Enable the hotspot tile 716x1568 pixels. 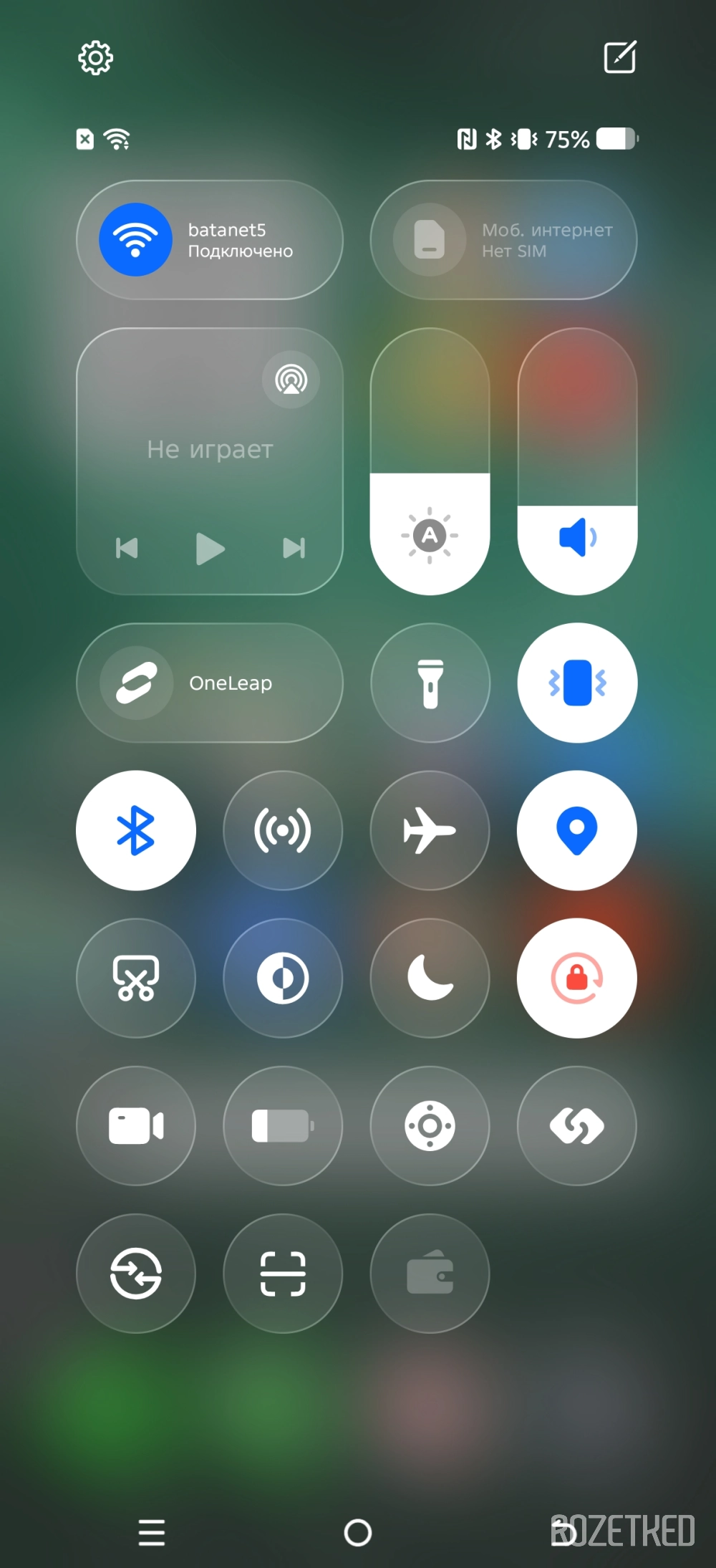point(283,831)
